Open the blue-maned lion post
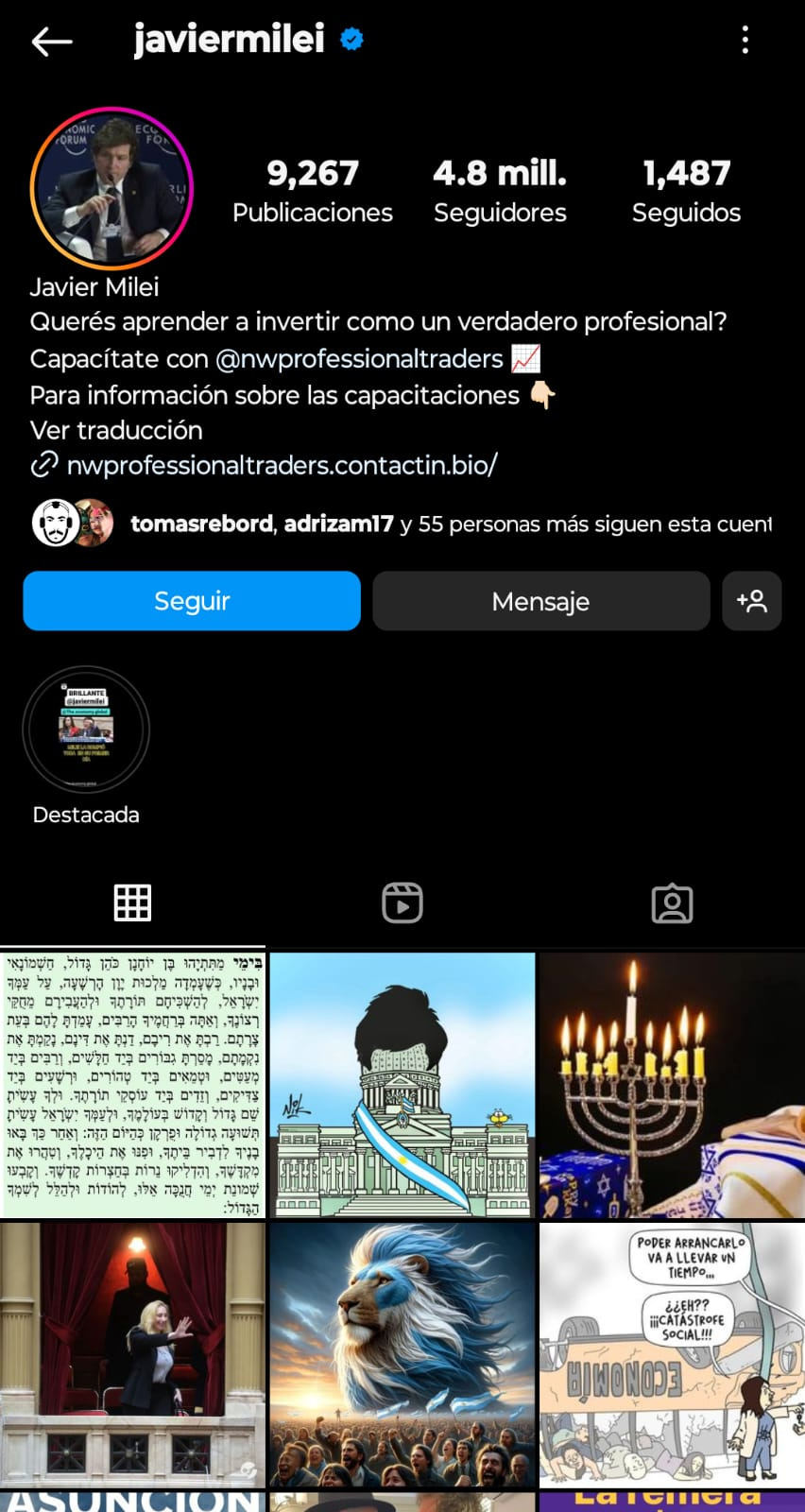805x1512 pixels. 402,1355
